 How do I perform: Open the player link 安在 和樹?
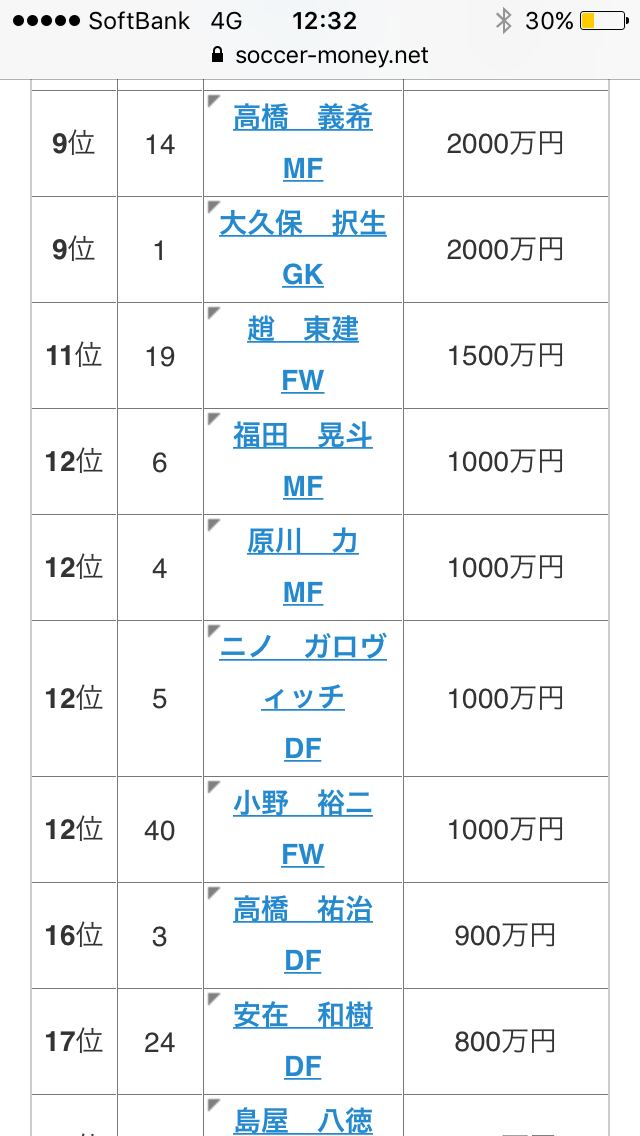(303, 1015)
